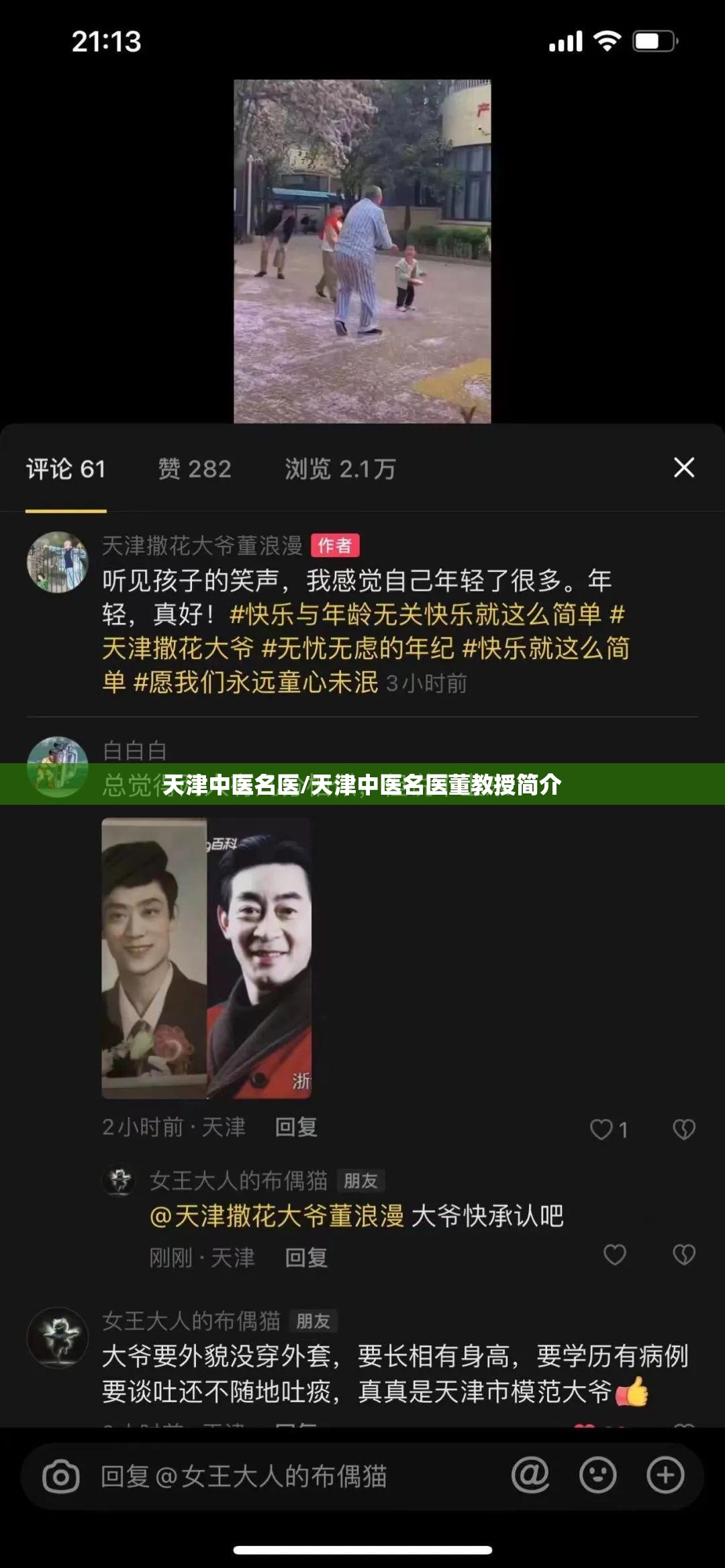Select the 评论 61 tab

pos(66,469)
